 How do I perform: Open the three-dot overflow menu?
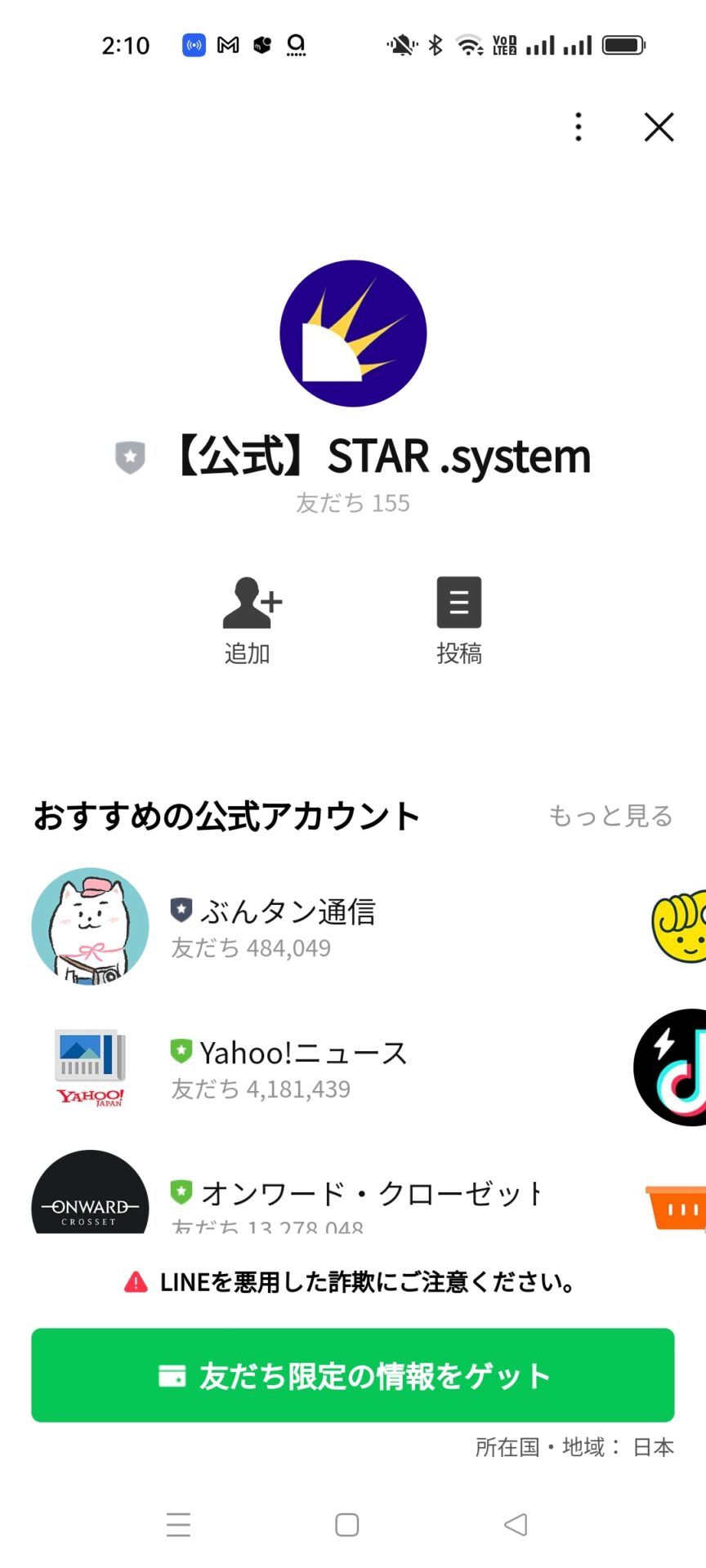[579, 127]
